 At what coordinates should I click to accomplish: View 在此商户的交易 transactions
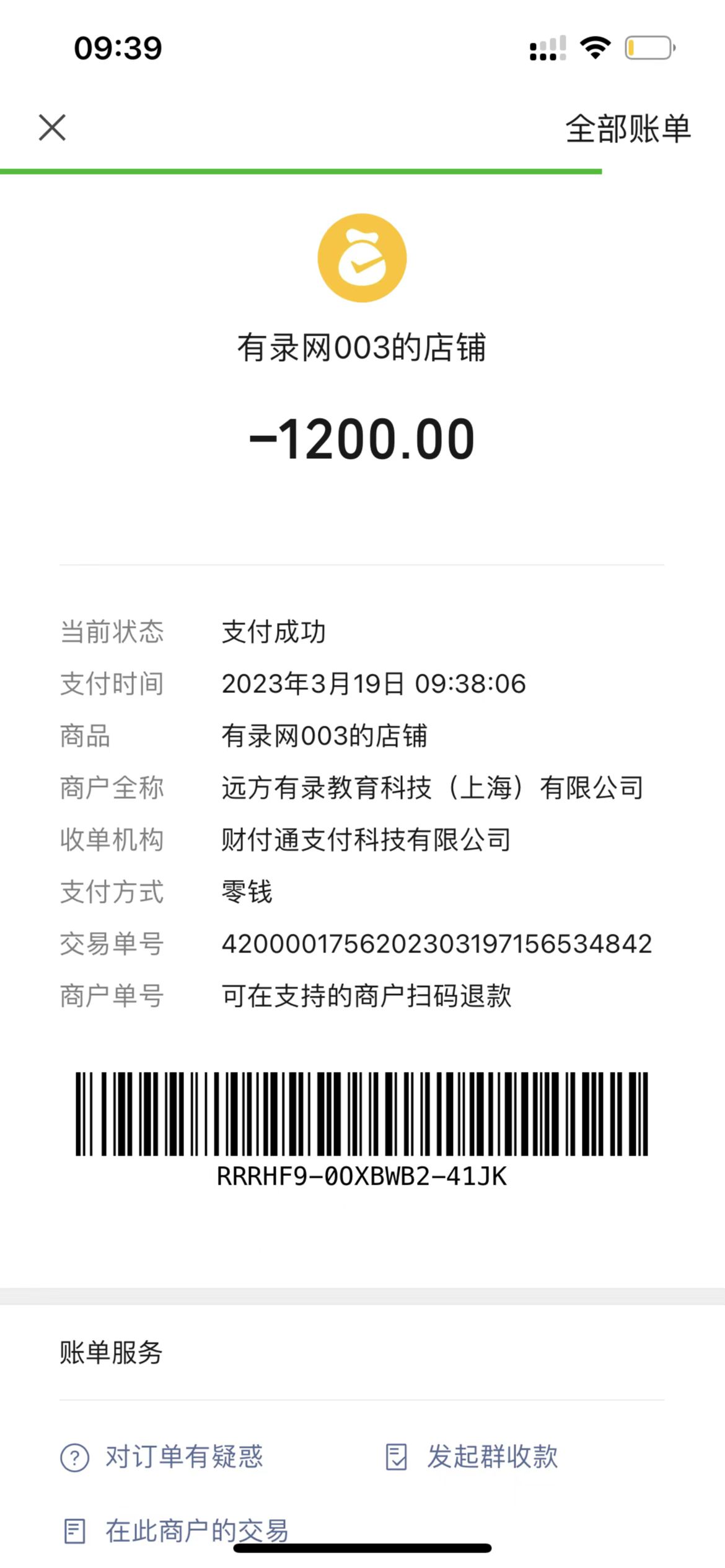pyautogui.click(x=177, y=1531)
